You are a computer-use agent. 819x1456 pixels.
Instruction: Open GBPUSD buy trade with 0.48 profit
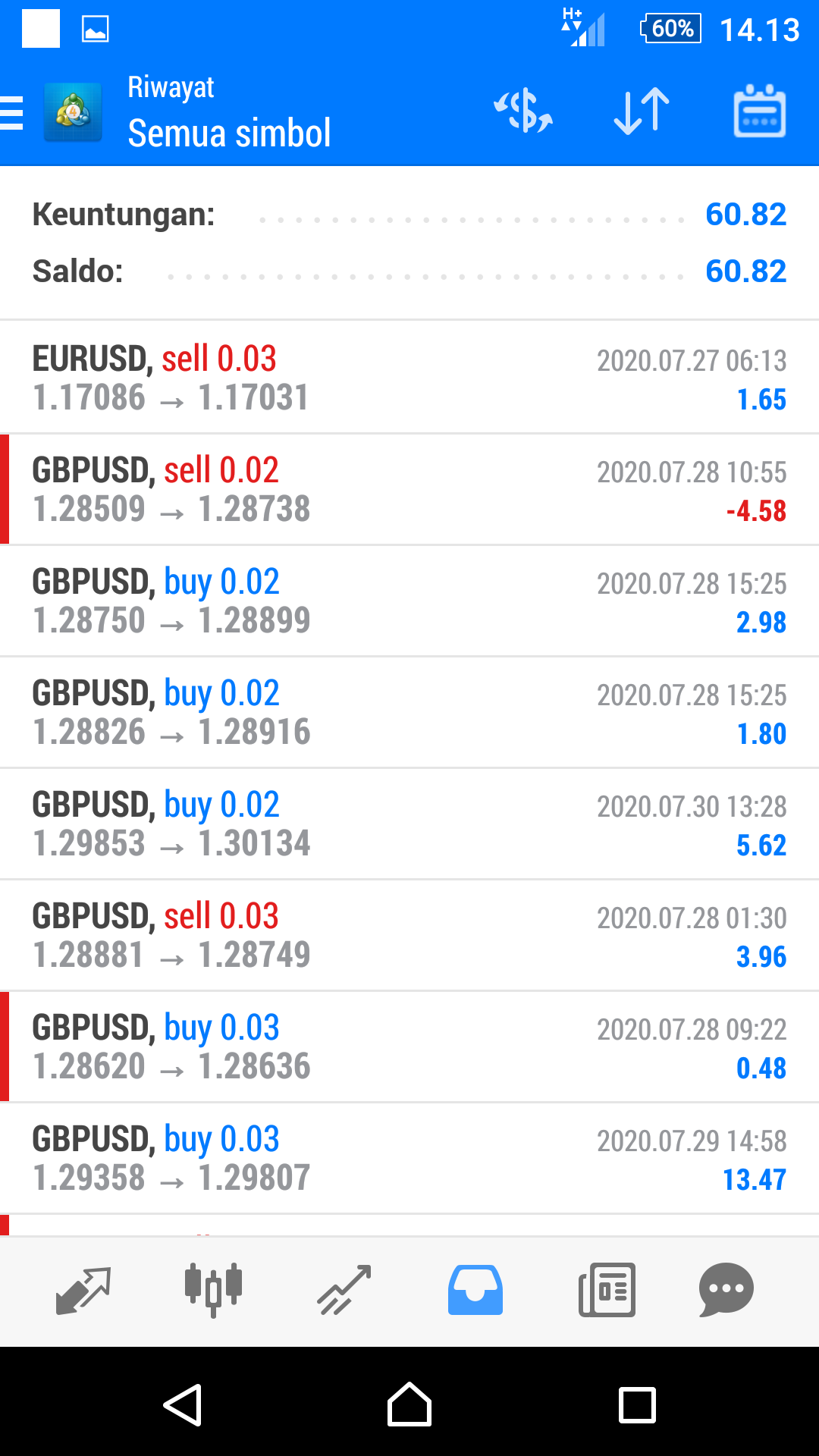(x=409, y=1046)
